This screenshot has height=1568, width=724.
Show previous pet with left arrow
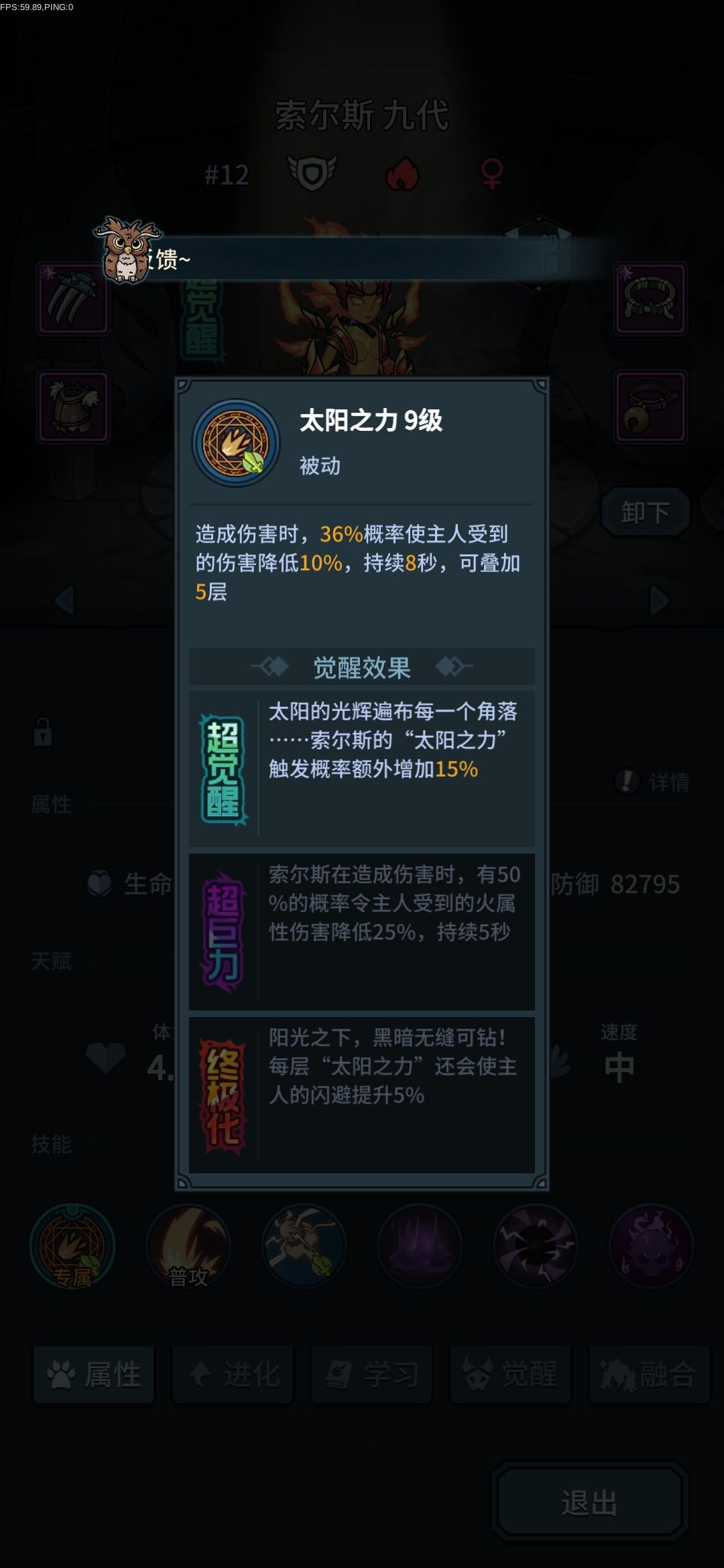[x=64, y=600]
